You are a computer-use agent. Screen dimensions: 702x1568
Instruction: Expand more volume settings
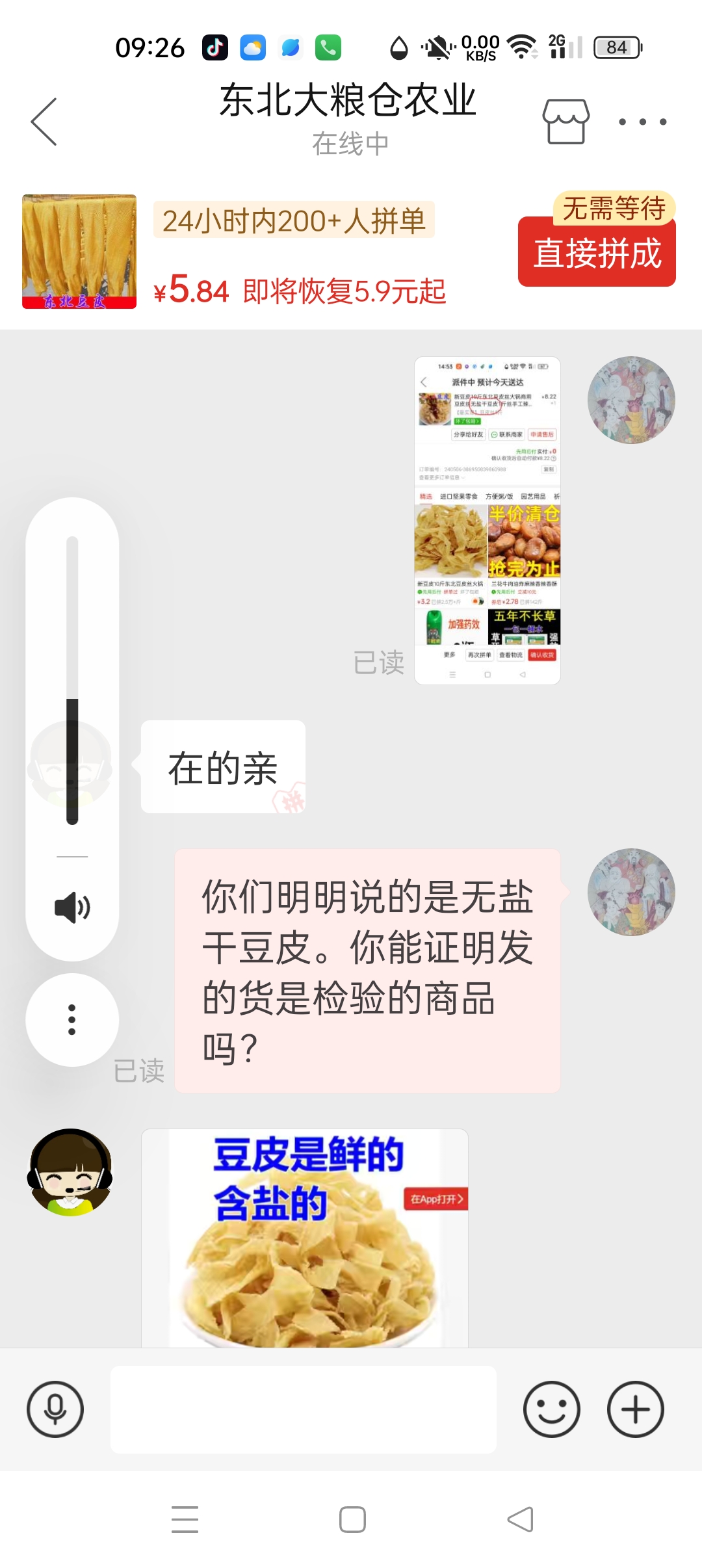click(72, 1019)
